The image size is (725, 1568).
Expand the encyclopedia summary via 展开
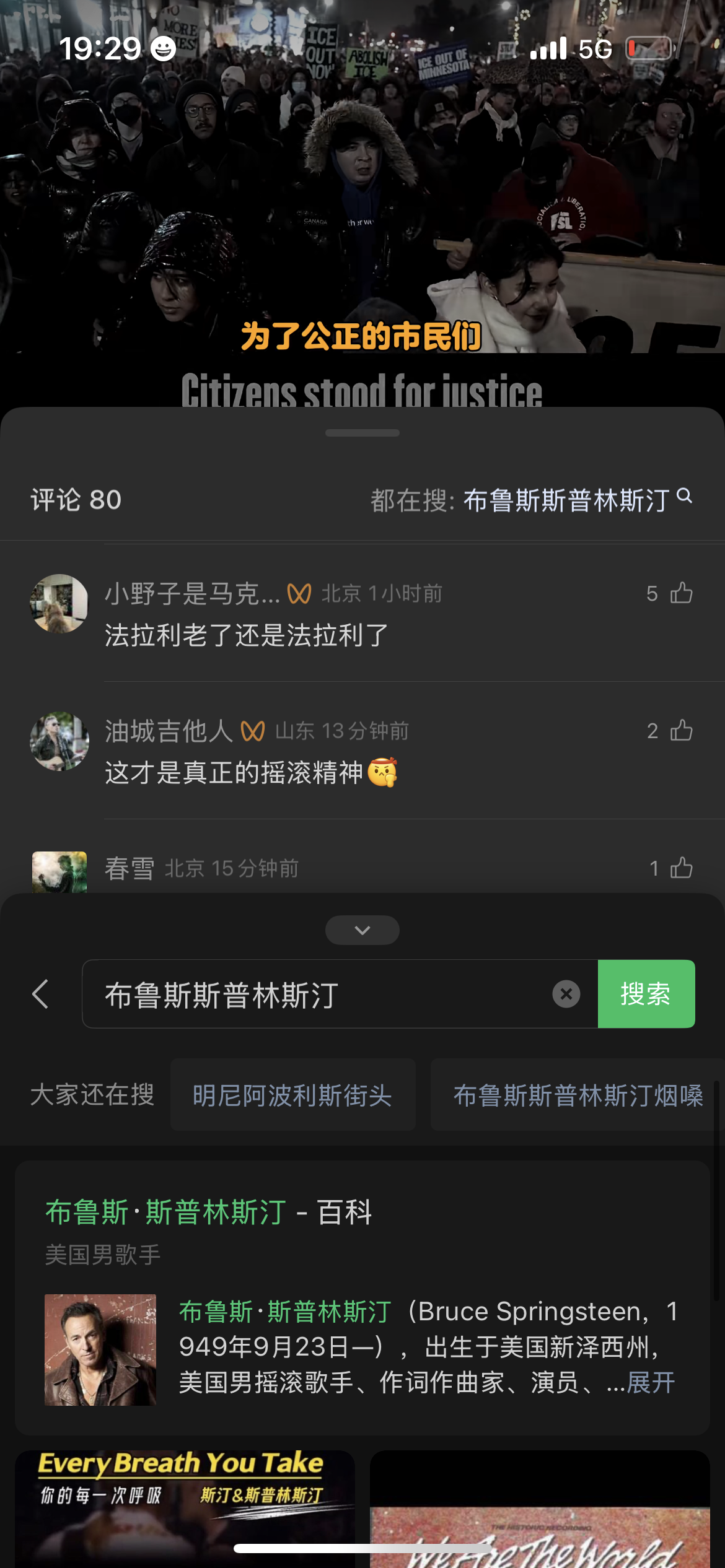tap(651, 1382)
